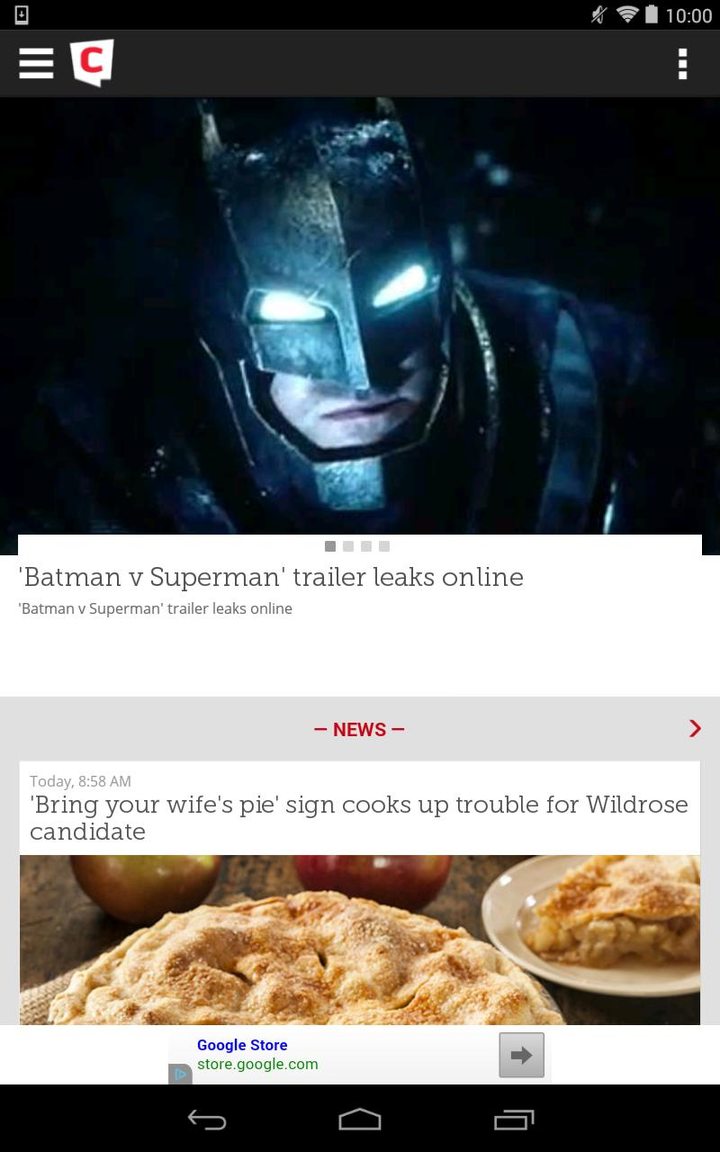
Task: Open recent apps from navigation bar
Action: (x=514, y=1120)
